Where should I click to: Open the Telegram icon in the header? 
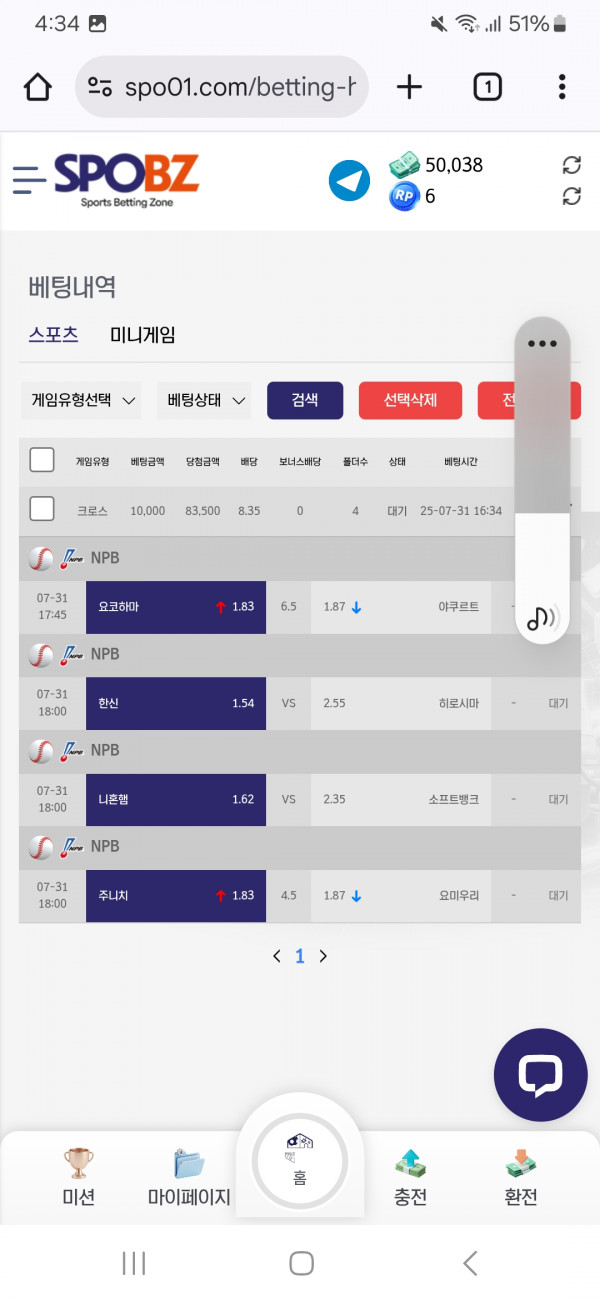point(349,180)
